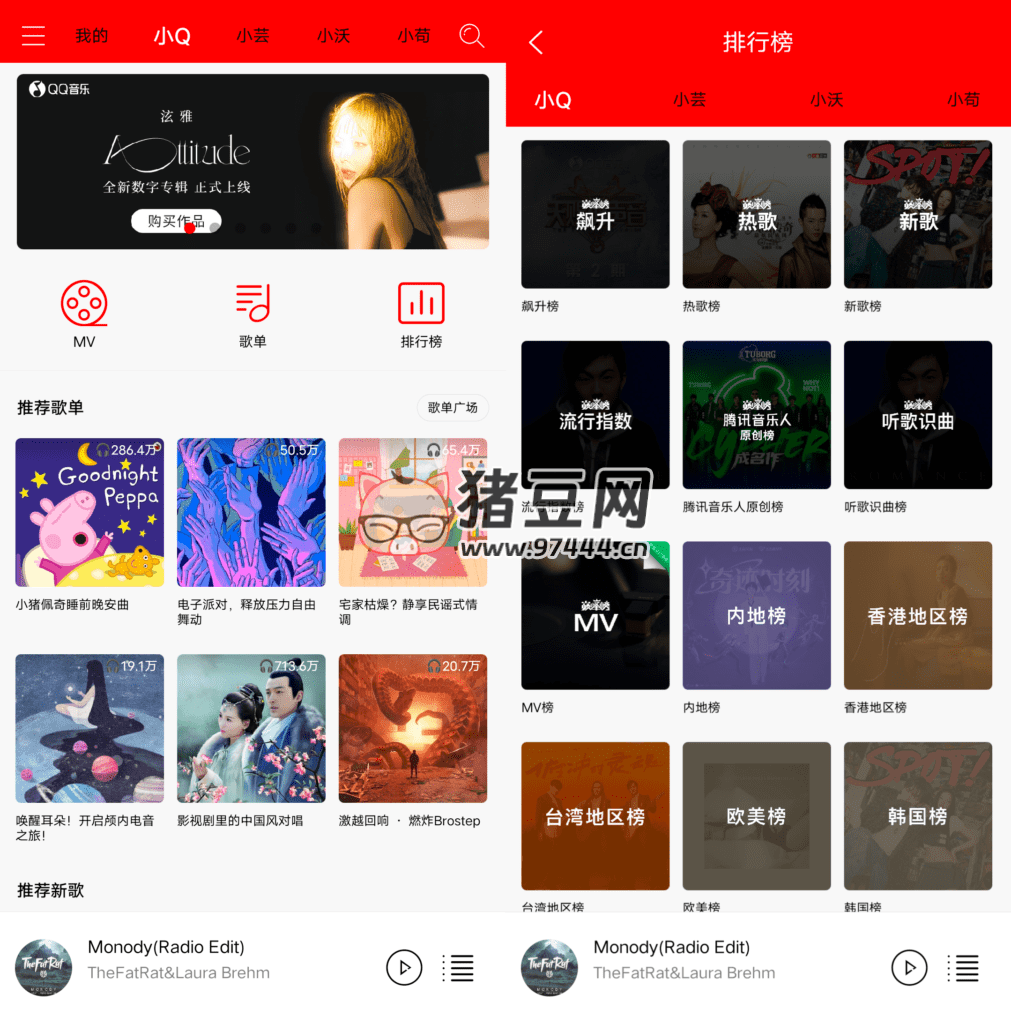Open the 激越回响 · 燃炸Brostep playlist
This screenshot has height=1024, width=1011.
(x=413, y=728)
